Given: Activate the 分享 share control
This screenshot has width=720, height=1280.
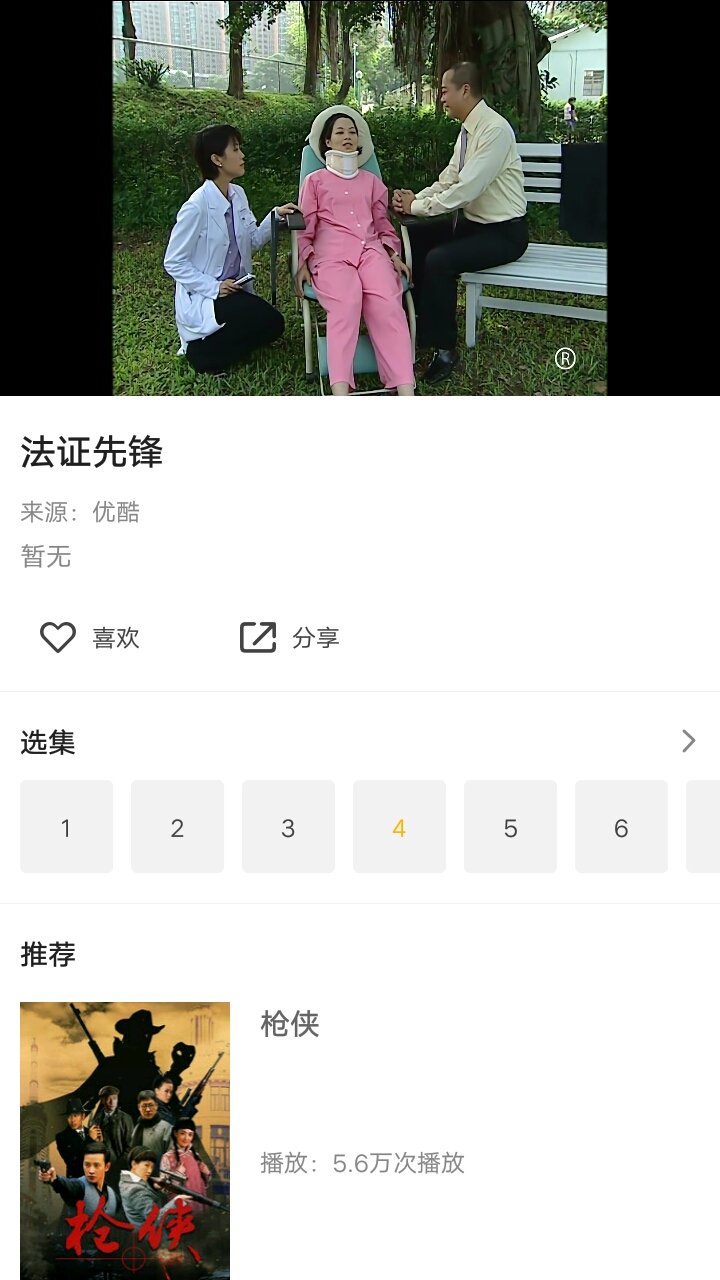Looking at the screenshot, I should [290, 636].
